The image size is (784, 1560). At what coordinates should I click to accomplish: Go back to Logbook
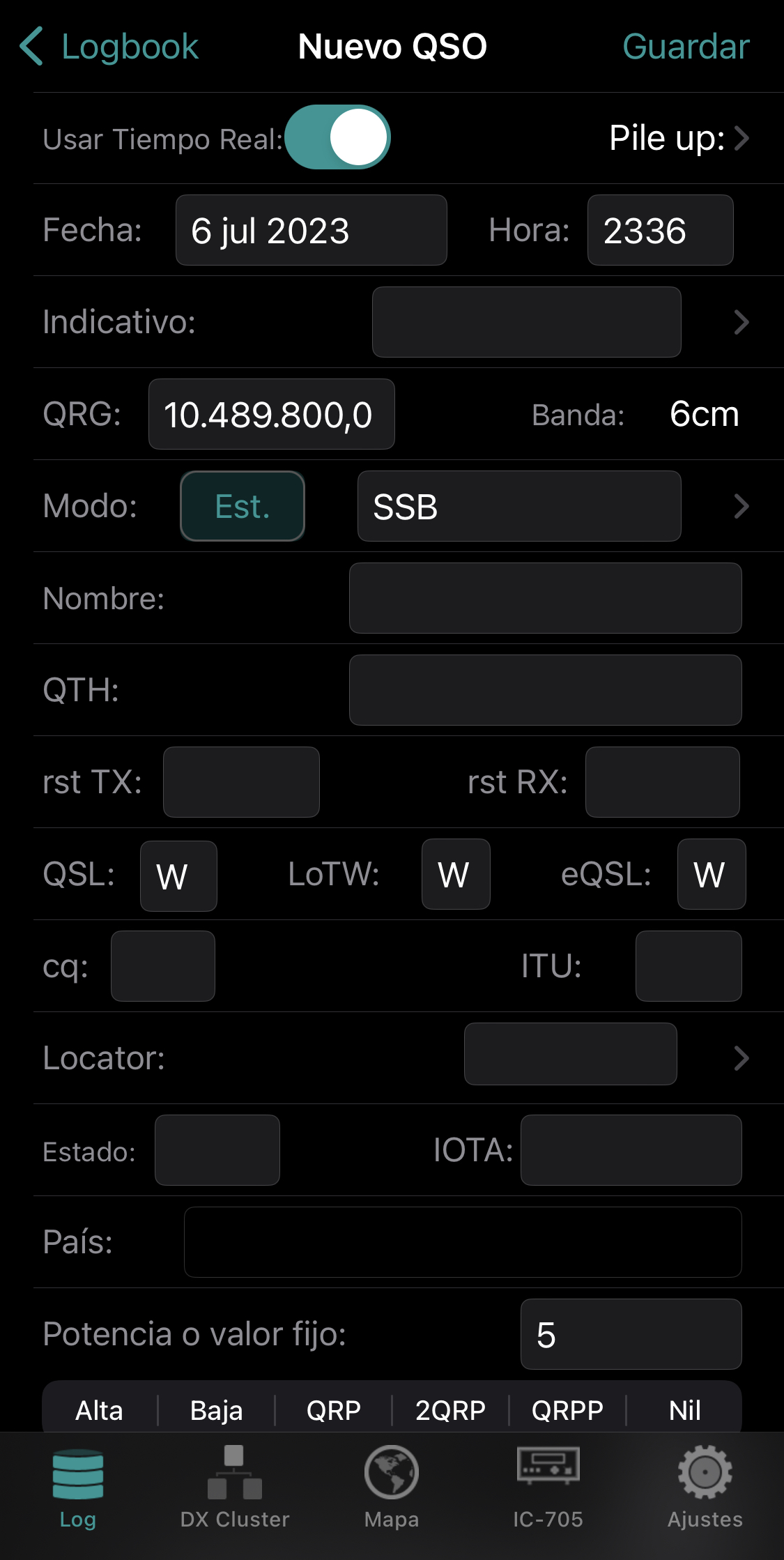coord(109,47)
